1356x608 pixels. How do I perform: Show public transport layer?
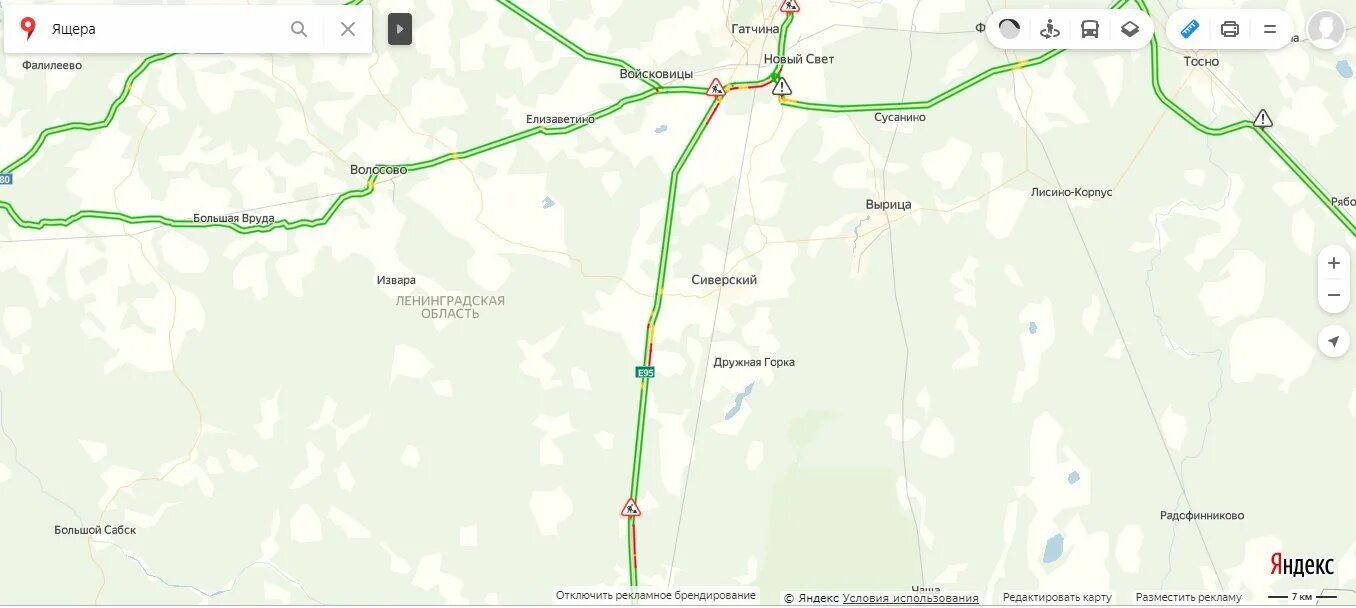coord(1090,29)
